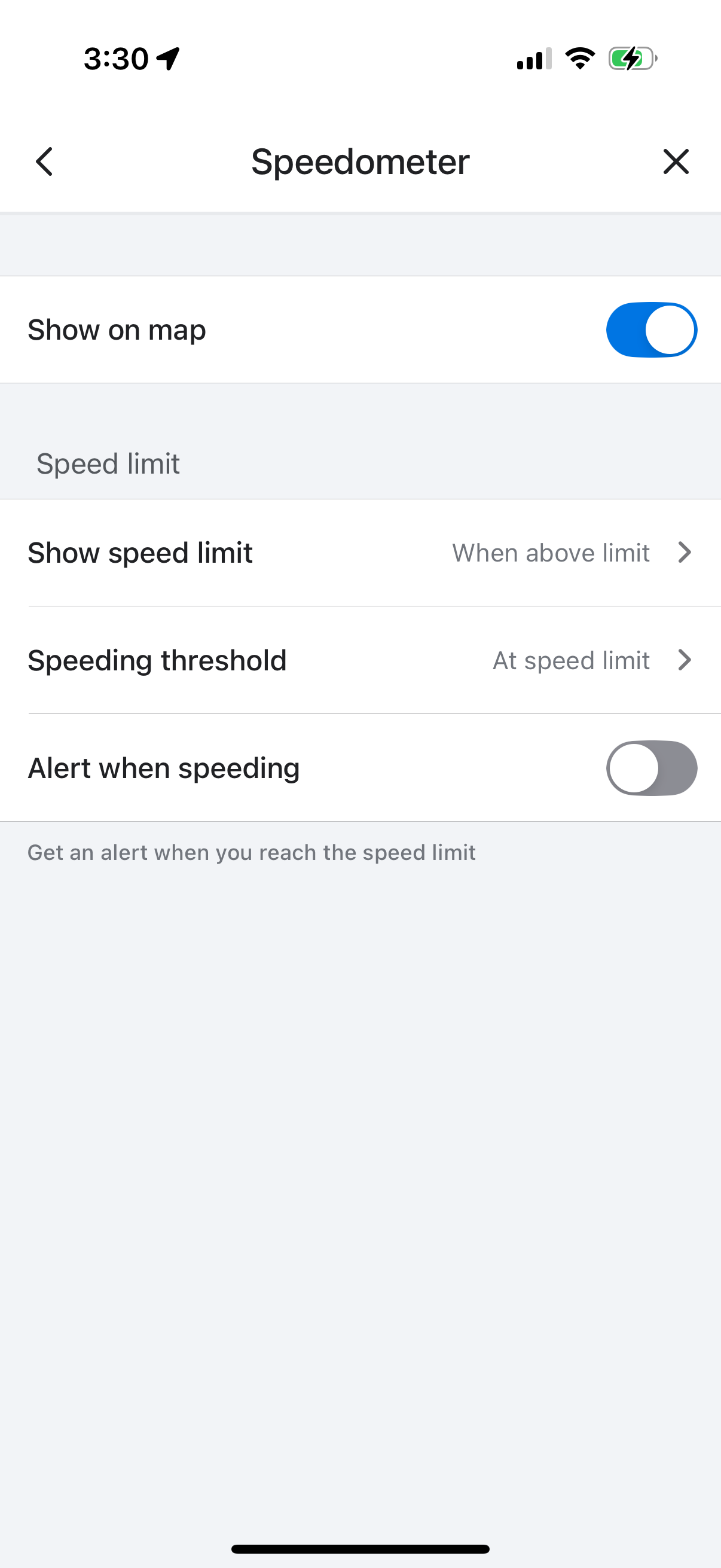Image resolution: width=721 pixels, height=1568 pixels.
Task: Tap the Show speed limit row
Action: pos(360,553)
